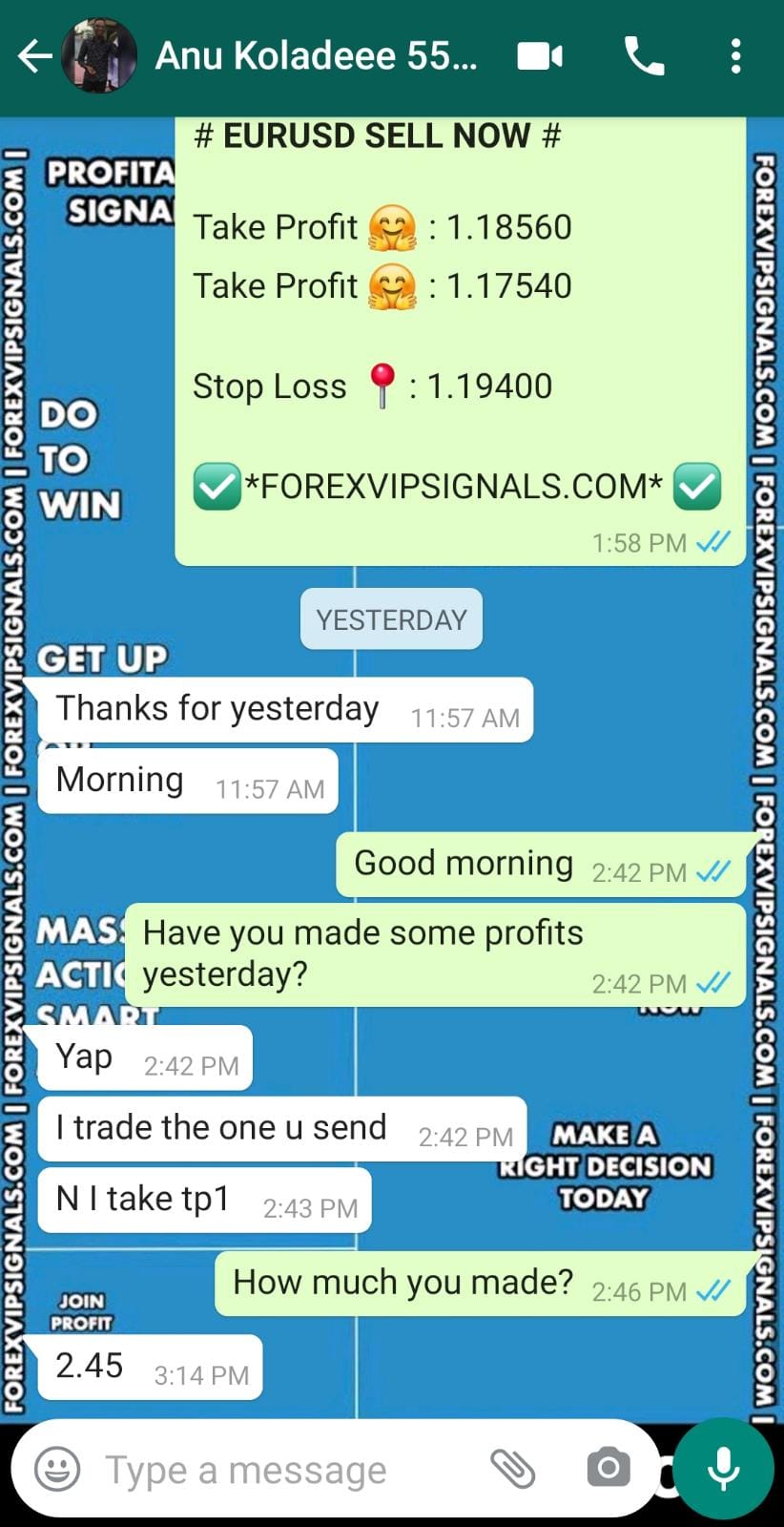Open the camera from the message bar
The width and height of the screenshot is (784, 1527).
(608, 1469)
